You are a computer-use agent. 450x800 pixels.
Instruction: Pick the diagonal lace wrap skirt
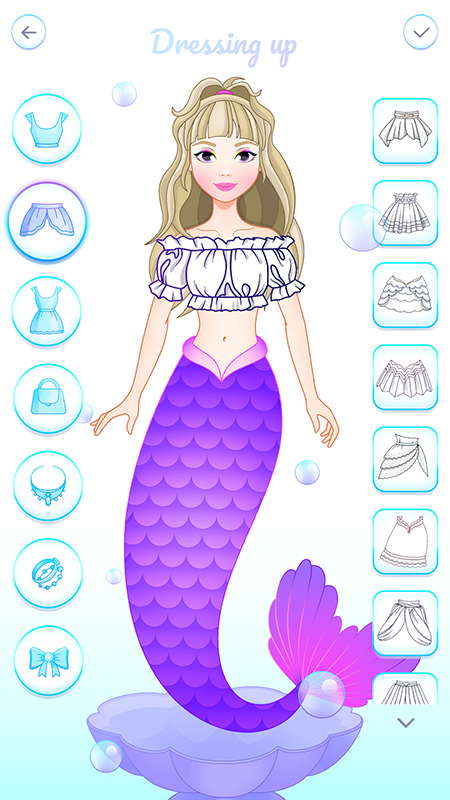tap(405, 460)
